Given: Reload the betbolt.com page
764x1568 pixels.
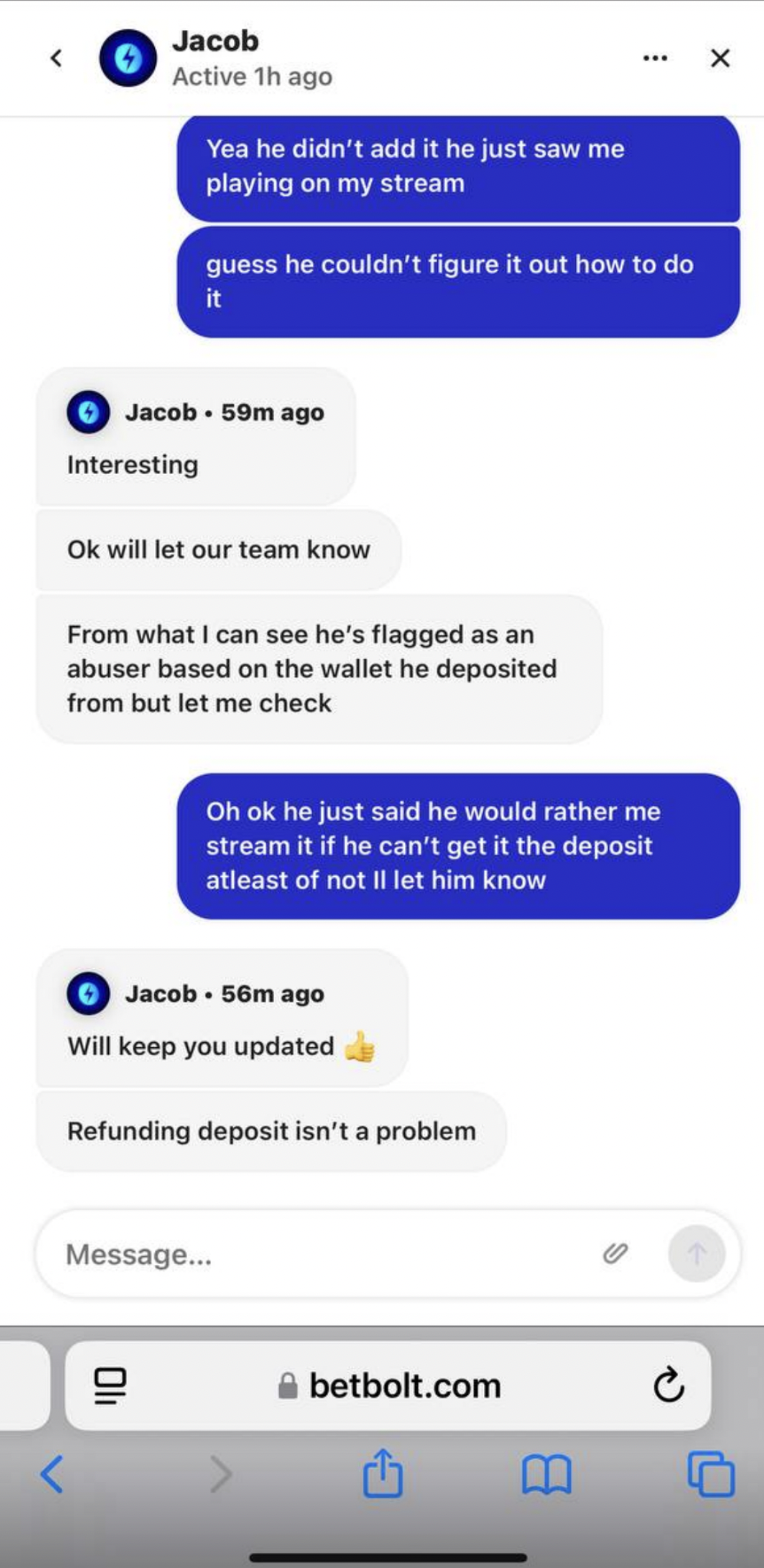Looking at the screenshot, I should (x=668, y=1386).
